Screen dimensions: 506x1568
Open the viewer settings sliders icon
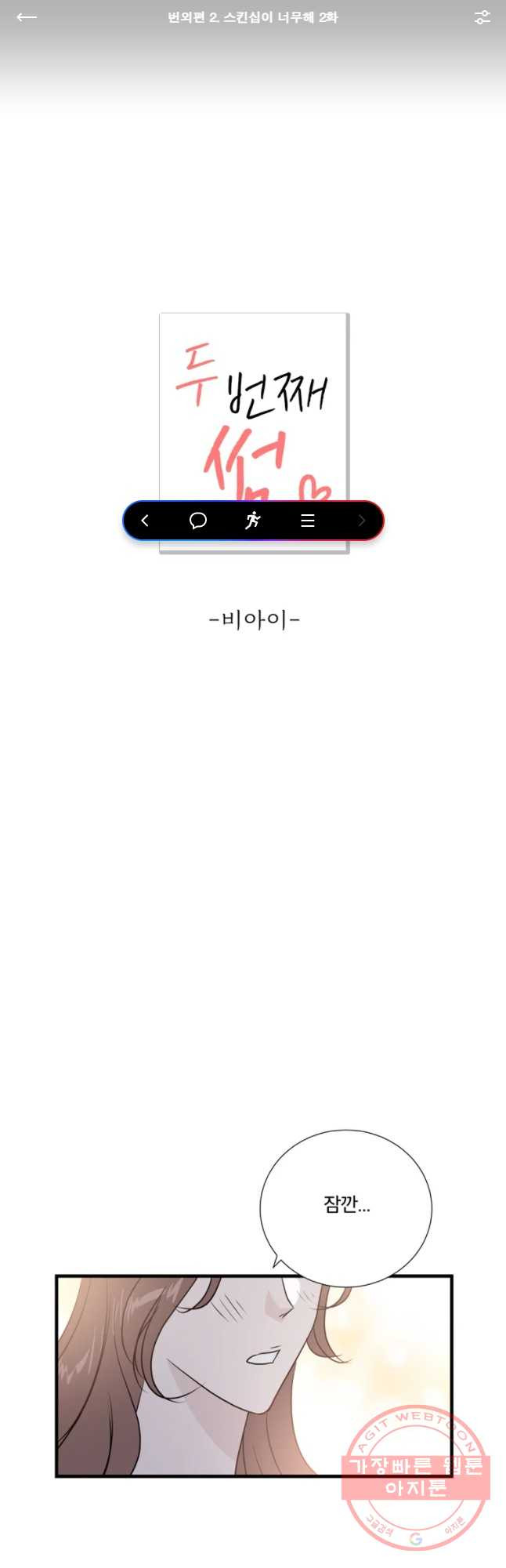pyautogui.click(x=482, y=17)
